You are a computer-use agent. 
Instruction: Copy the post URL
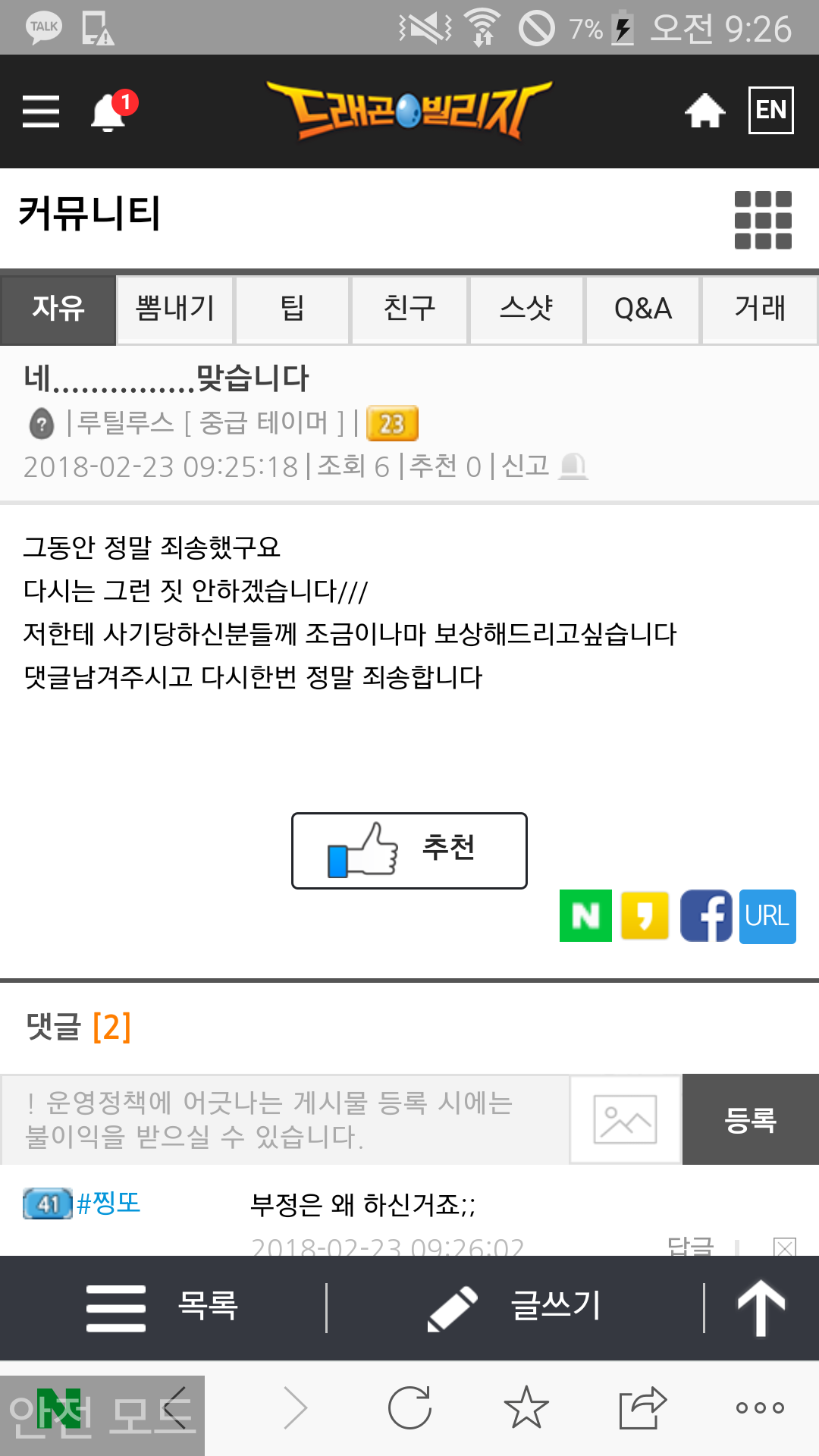[x=767, y=916]
